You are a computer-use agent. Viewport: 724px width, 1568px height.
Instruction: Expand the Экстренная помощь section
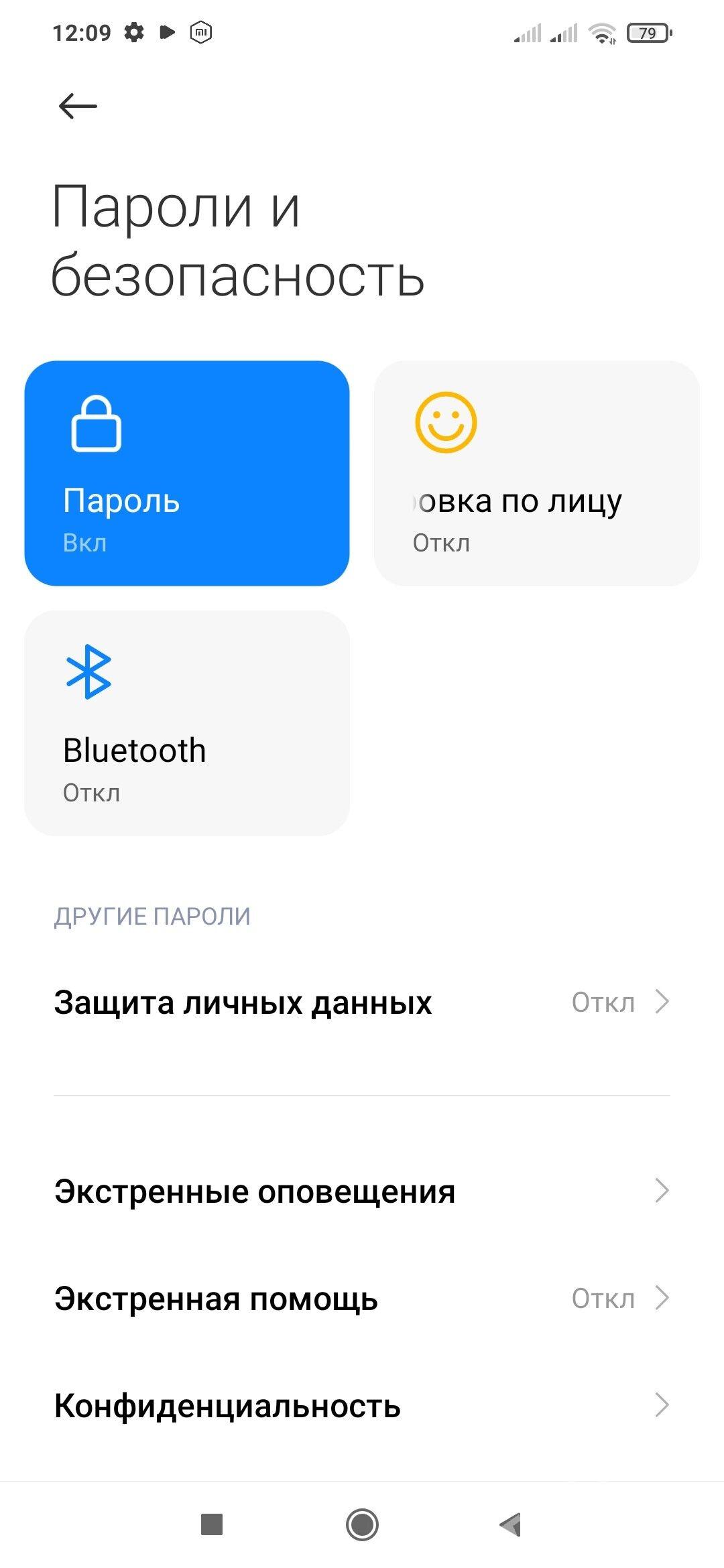pyautogui.click(x=662, y=1299)
